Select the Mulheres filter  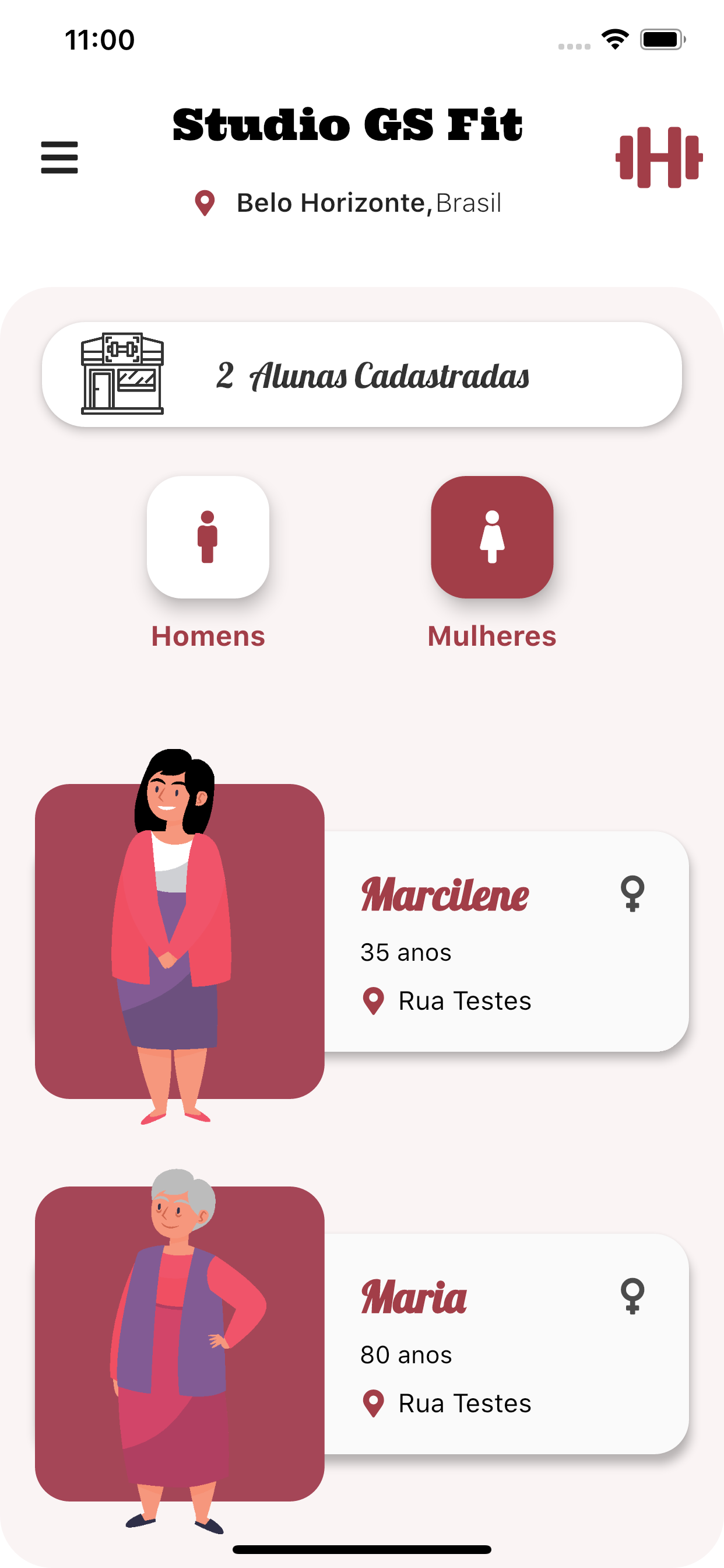point(492,537)
